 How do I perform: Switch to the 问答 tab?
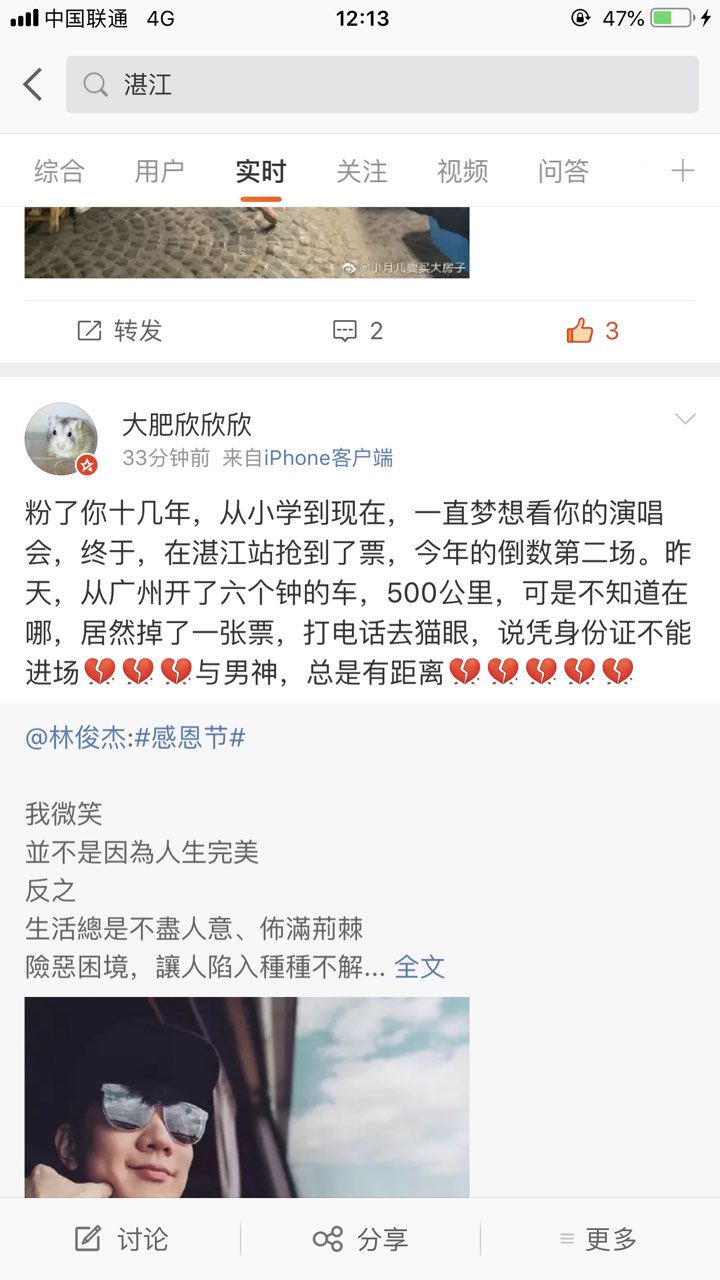click(563, 171)
